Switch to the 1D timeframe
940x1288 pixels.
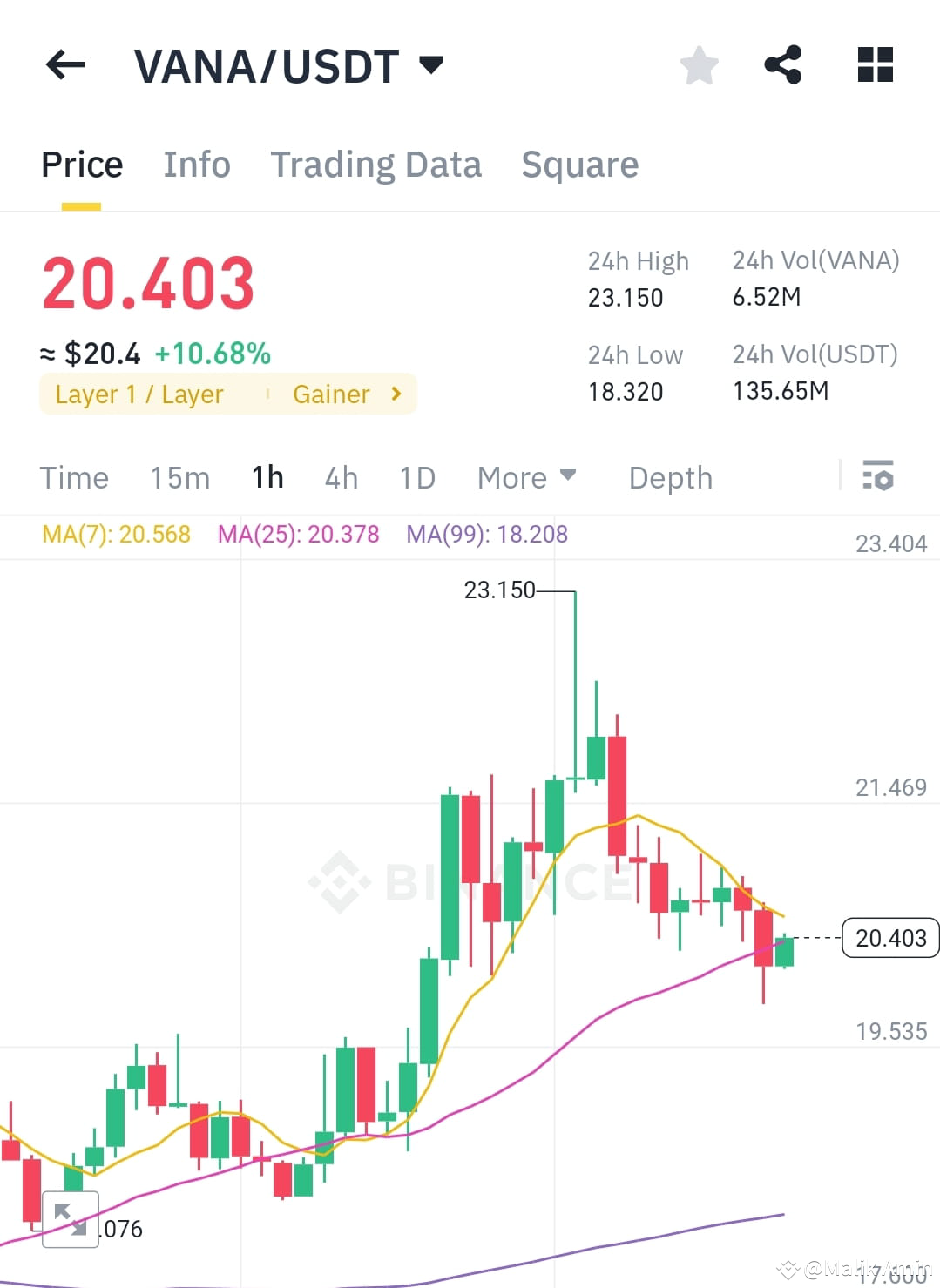pos(416,477)
